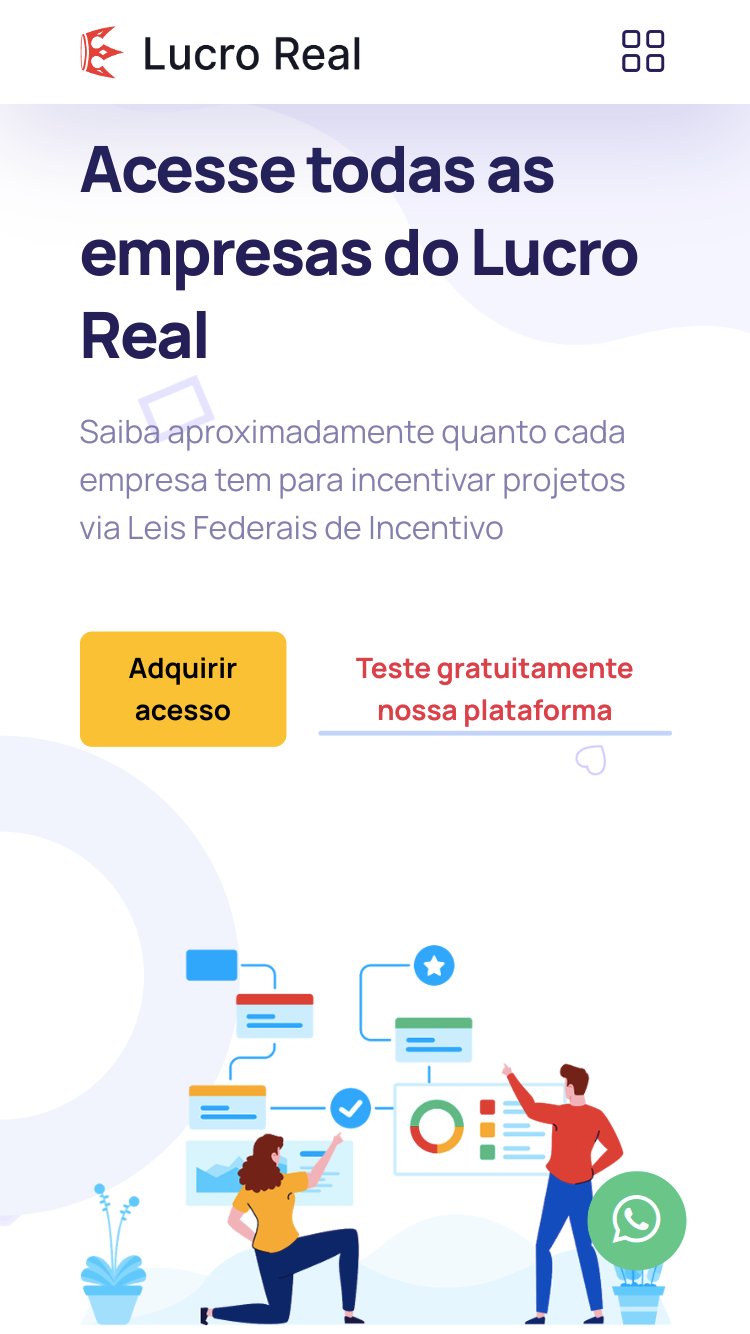Start a WhatsApp chat
This screenshot has width=750, height=1334.
[637, 1220]
